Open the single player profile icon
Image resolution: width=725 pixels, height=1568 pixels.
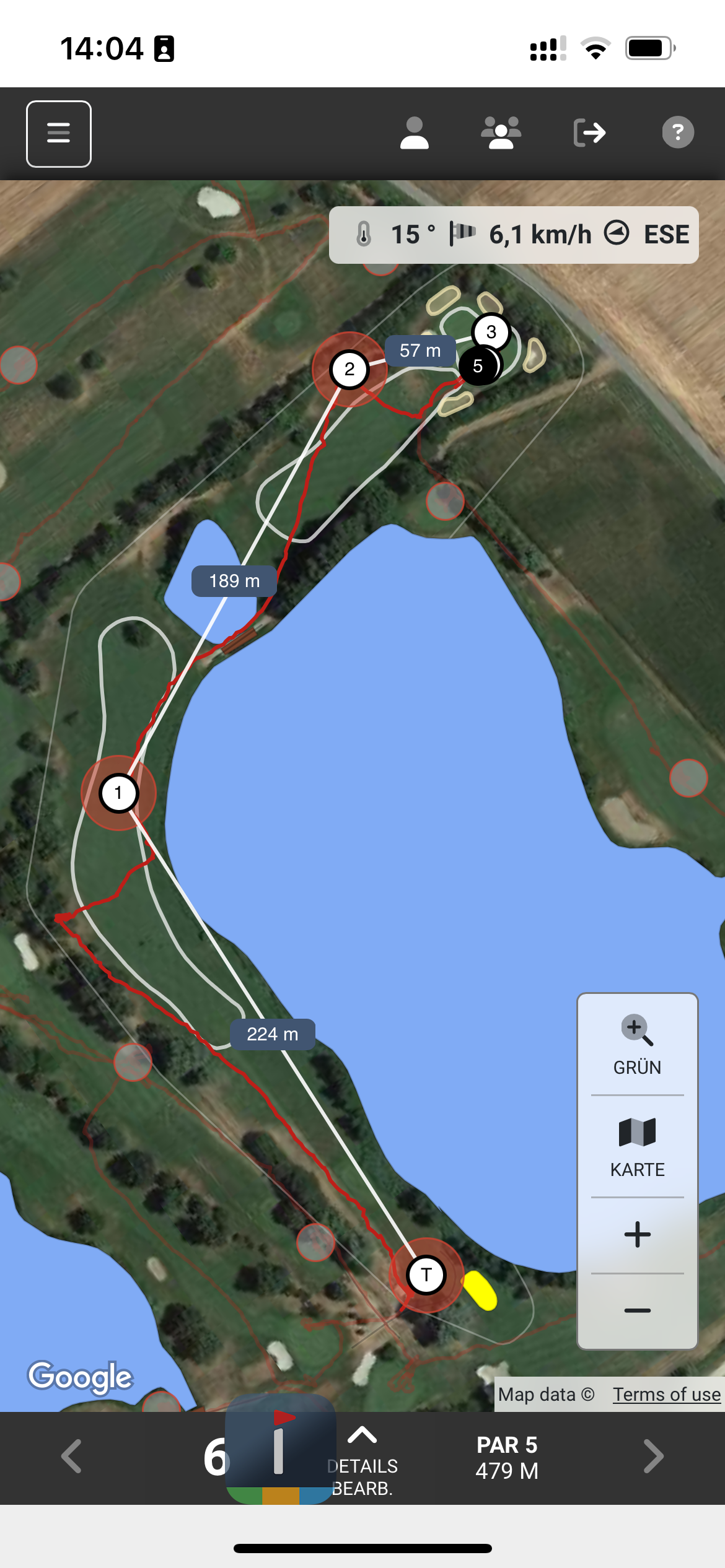pos(414,133)
